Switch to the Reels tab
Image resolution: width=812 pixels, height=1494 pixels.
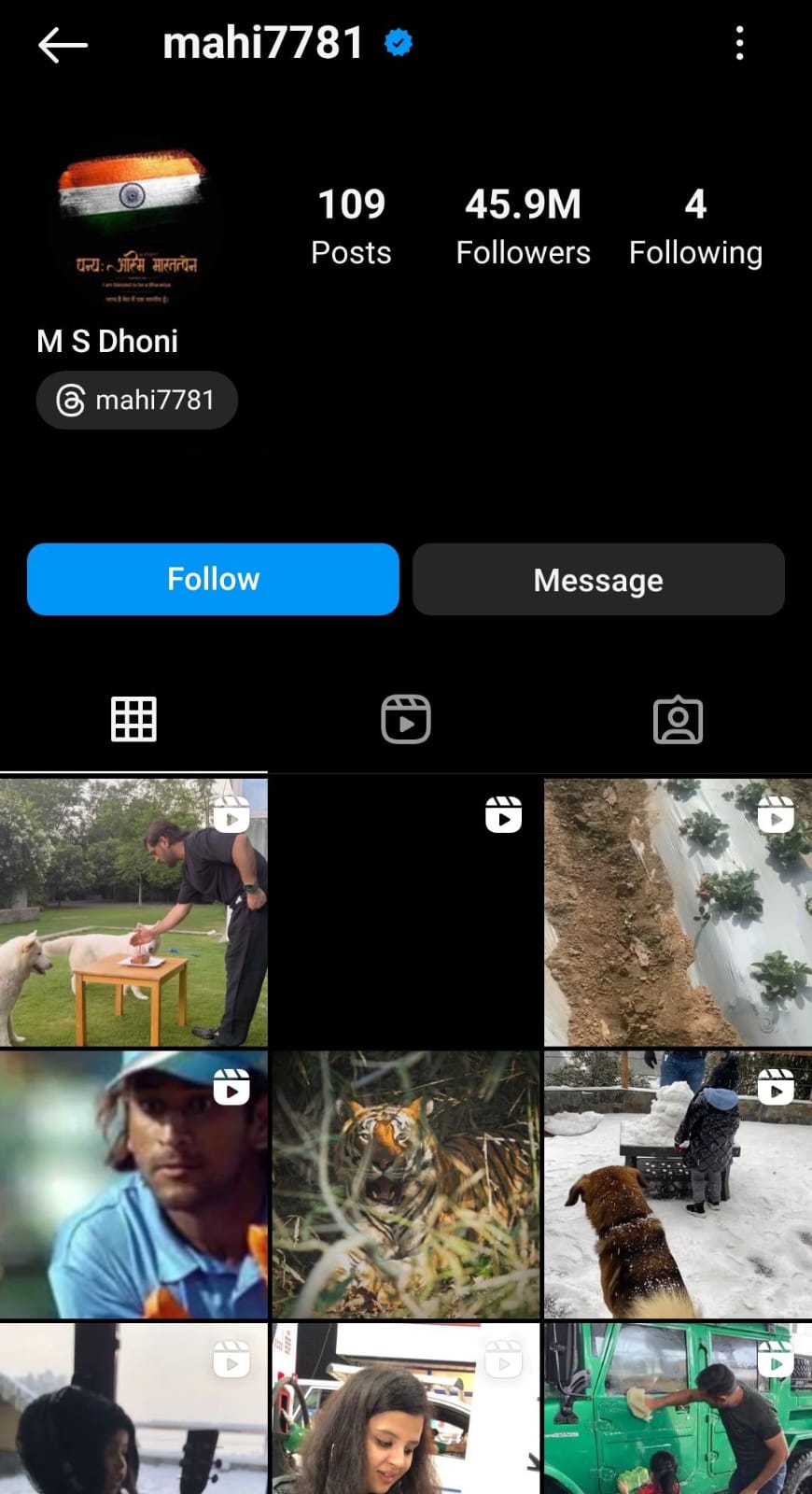[406, 720]
